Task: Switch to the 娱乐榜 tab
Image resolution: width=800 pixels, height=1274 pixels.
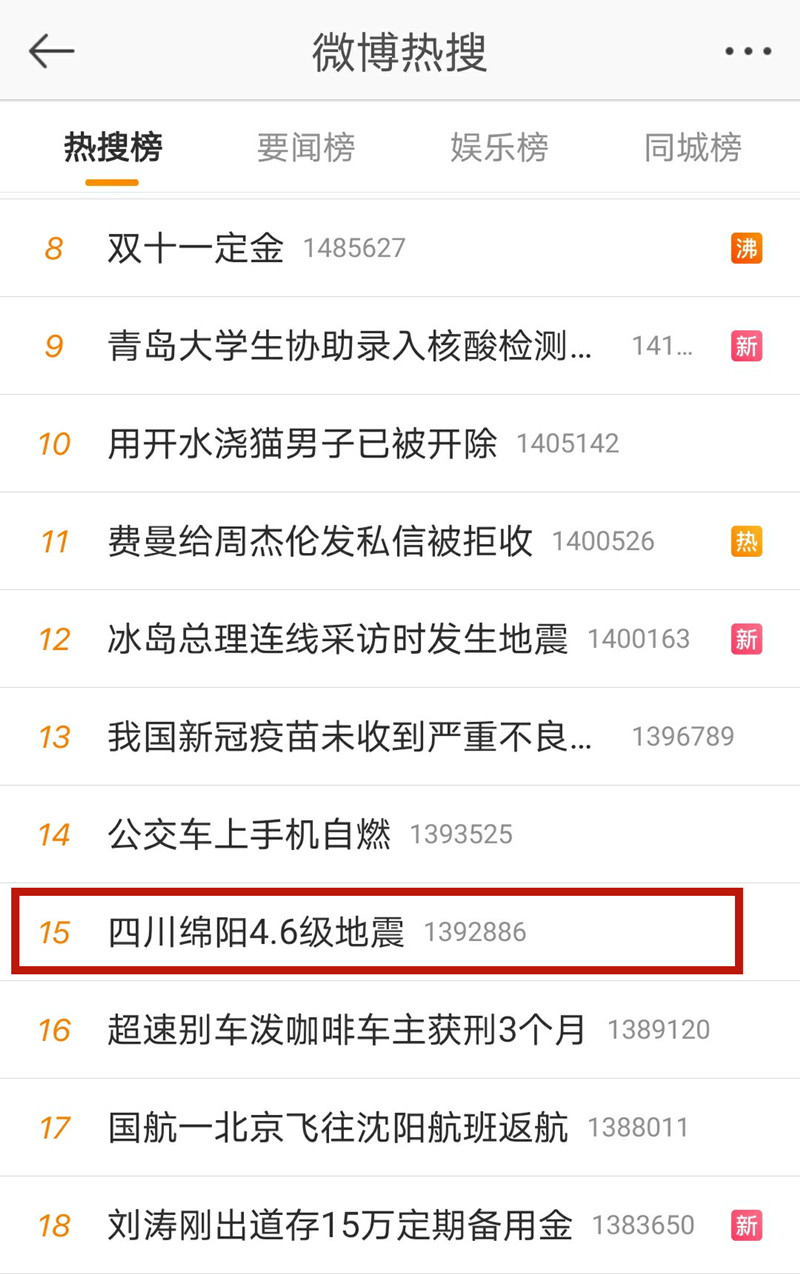Action: (x=499, y=148)
